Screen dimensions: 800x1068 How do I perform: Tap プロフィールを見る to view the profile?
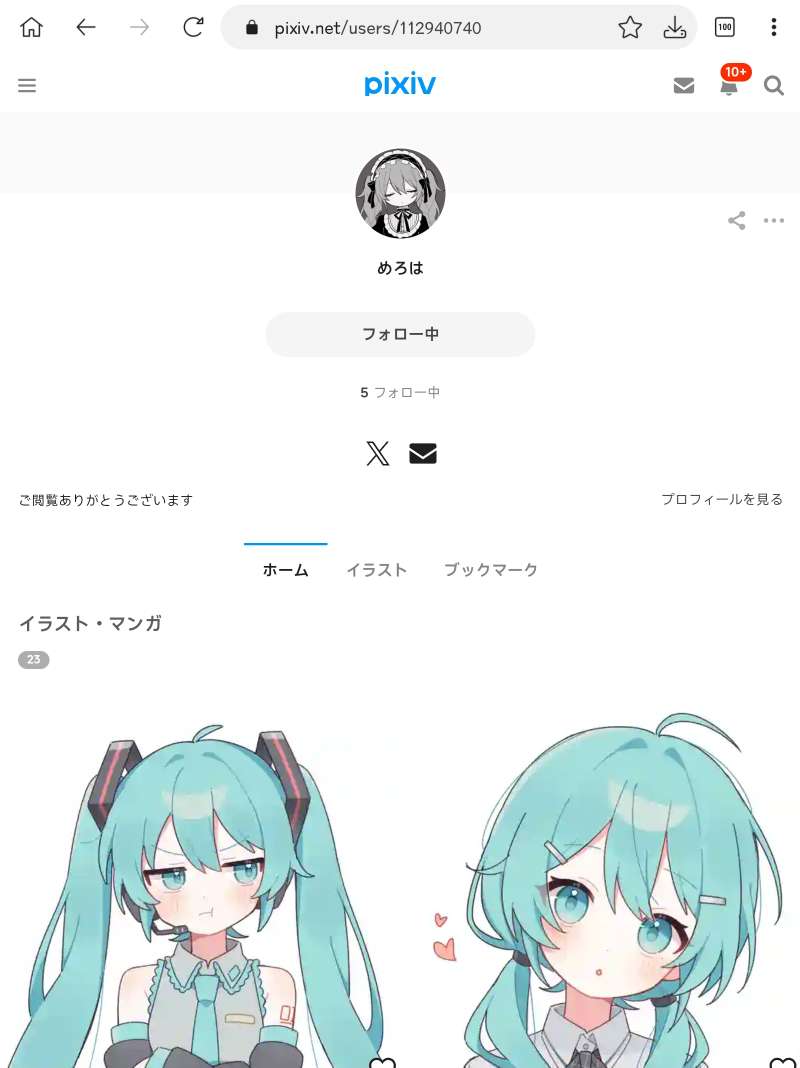point(721,499)
